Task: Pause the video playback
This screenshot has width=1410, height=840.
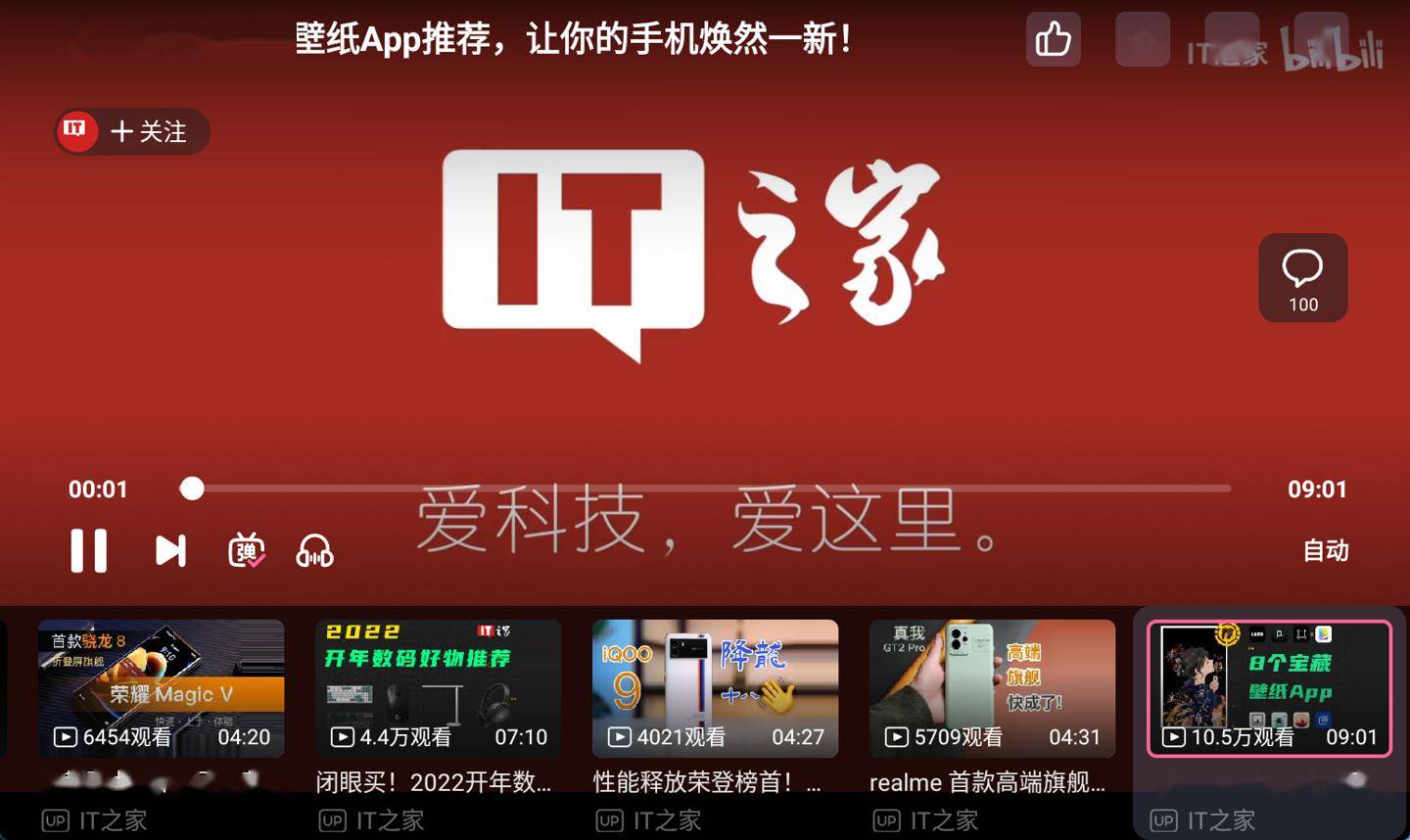Action: point(88,550)
